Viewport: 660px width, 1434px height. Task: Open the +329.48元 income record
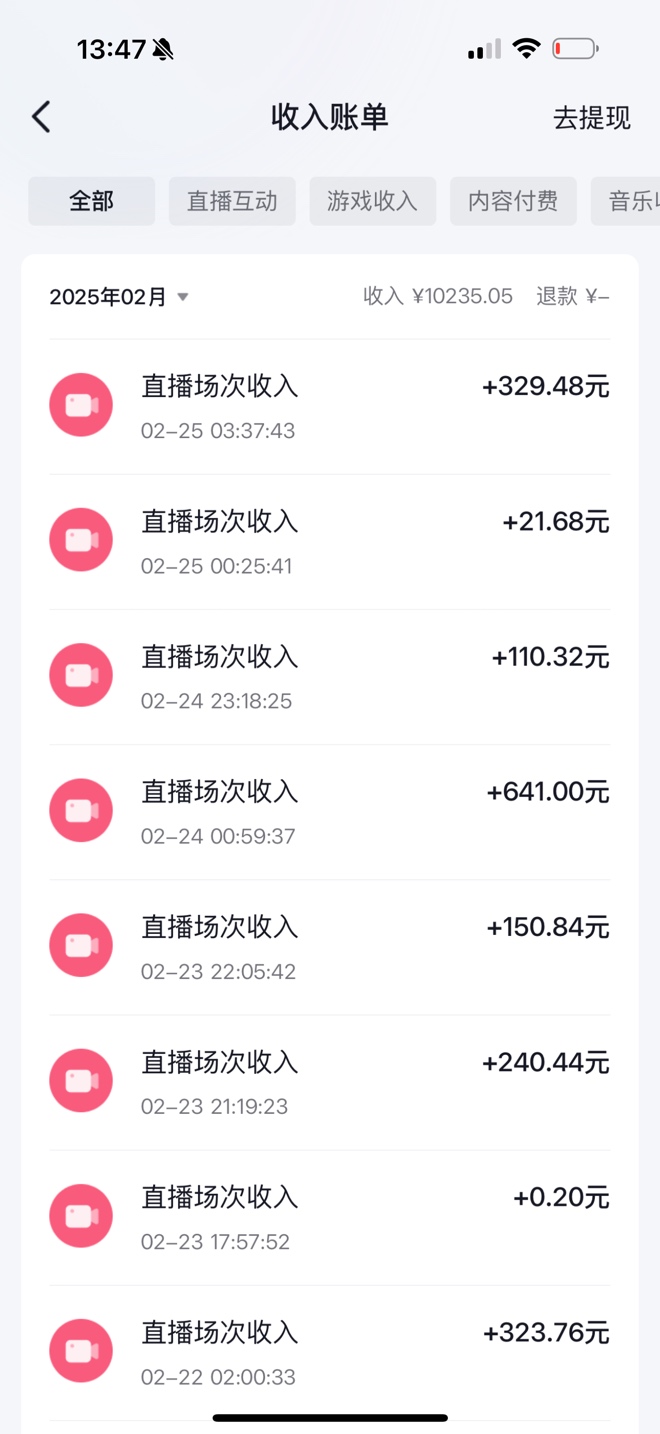pos(330,406)
